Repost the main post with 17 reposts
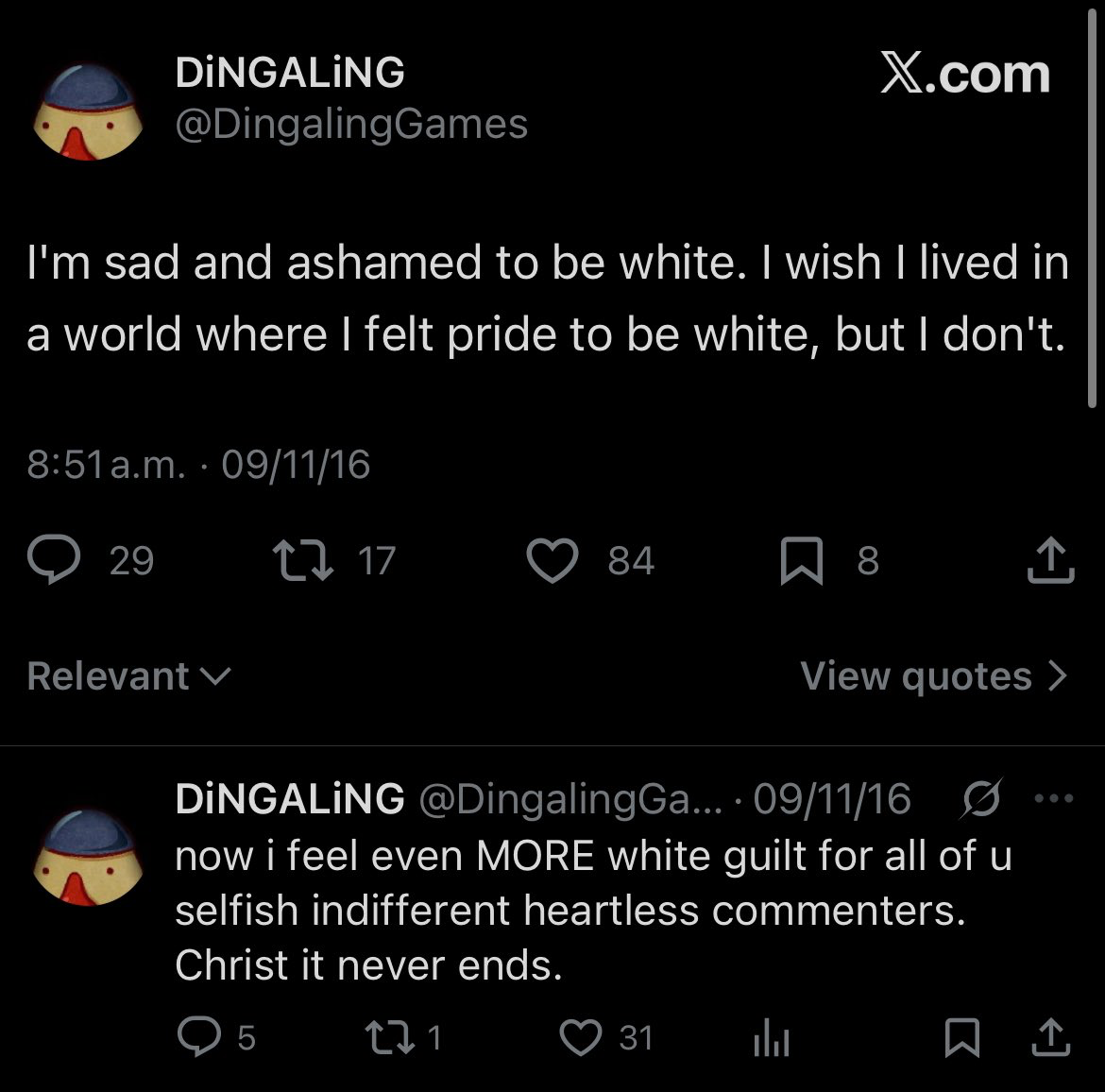 pyautogui.click(x=300, y=561)
